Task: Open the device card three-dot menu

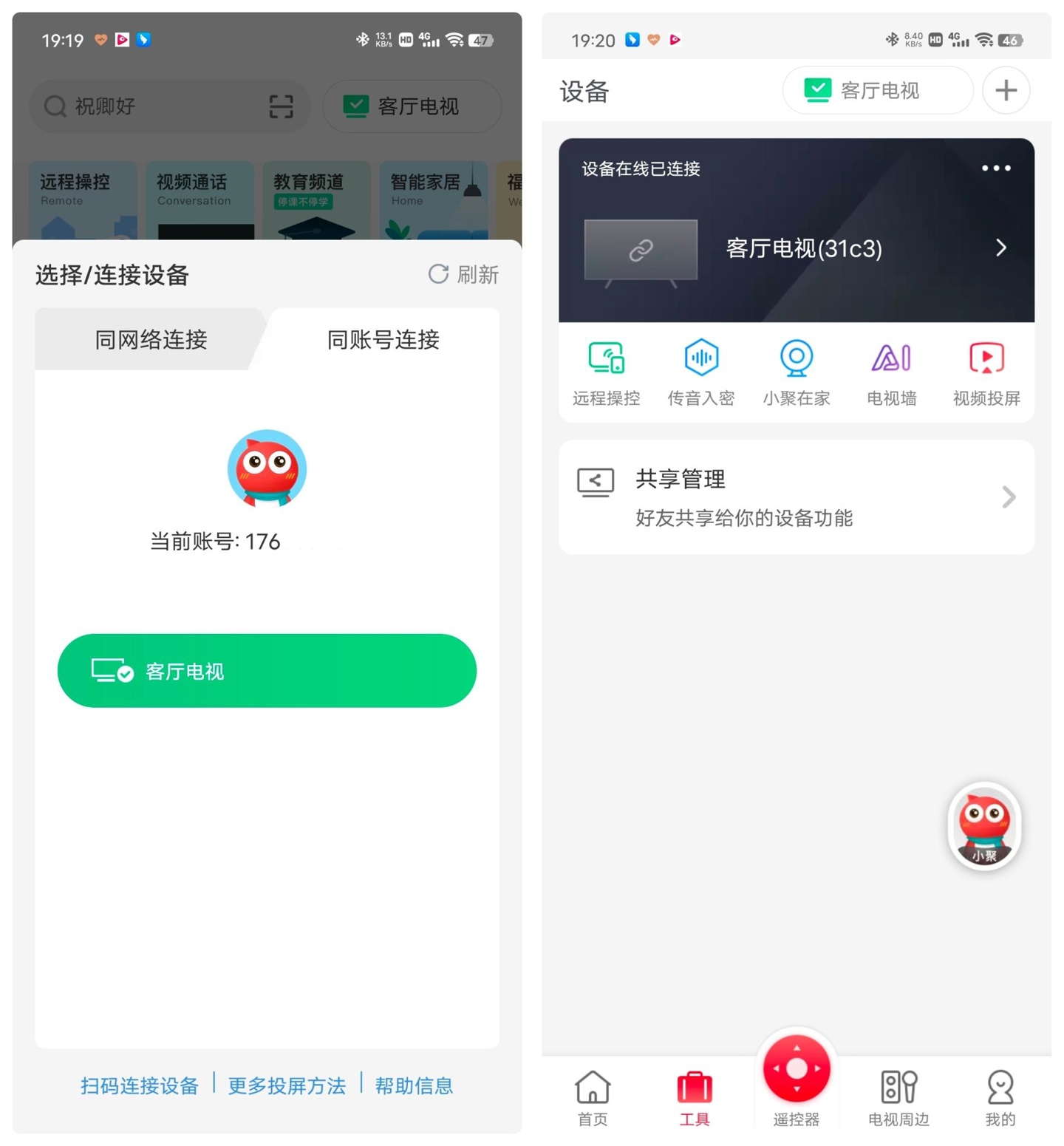Action: click(x=995, y=168)
